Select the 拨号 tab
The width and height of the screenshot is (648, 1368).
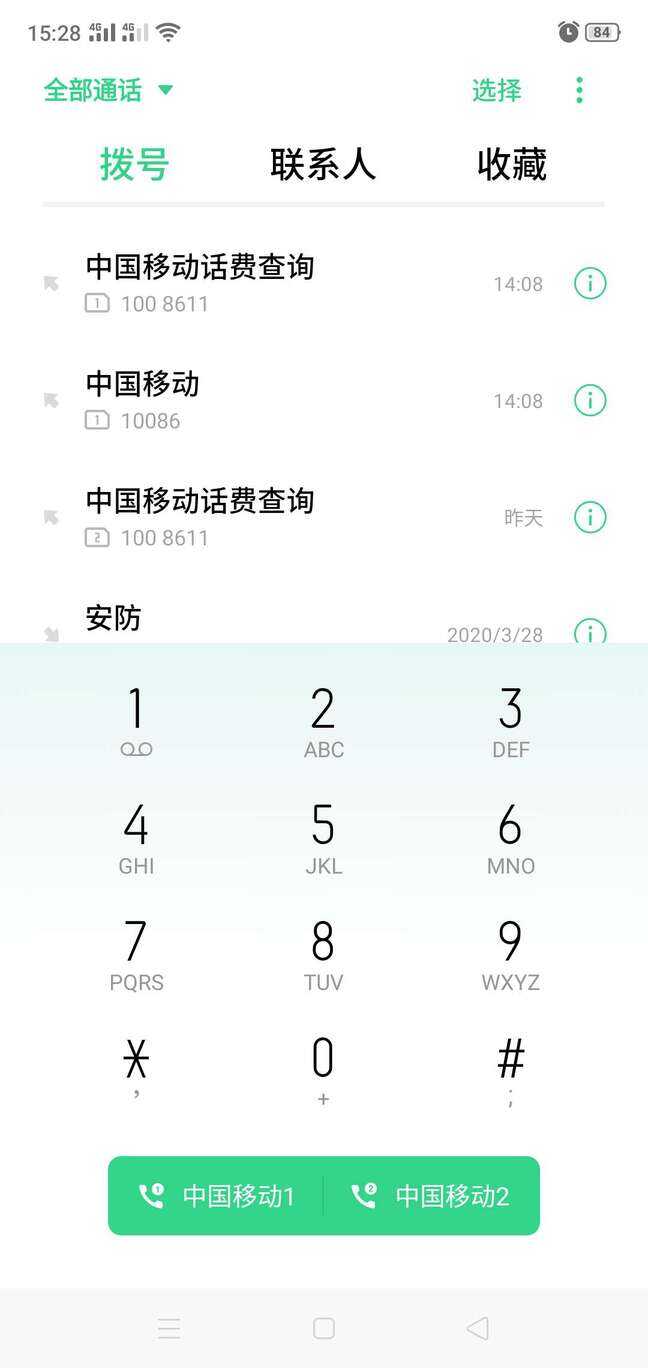(x=135, y=164)
